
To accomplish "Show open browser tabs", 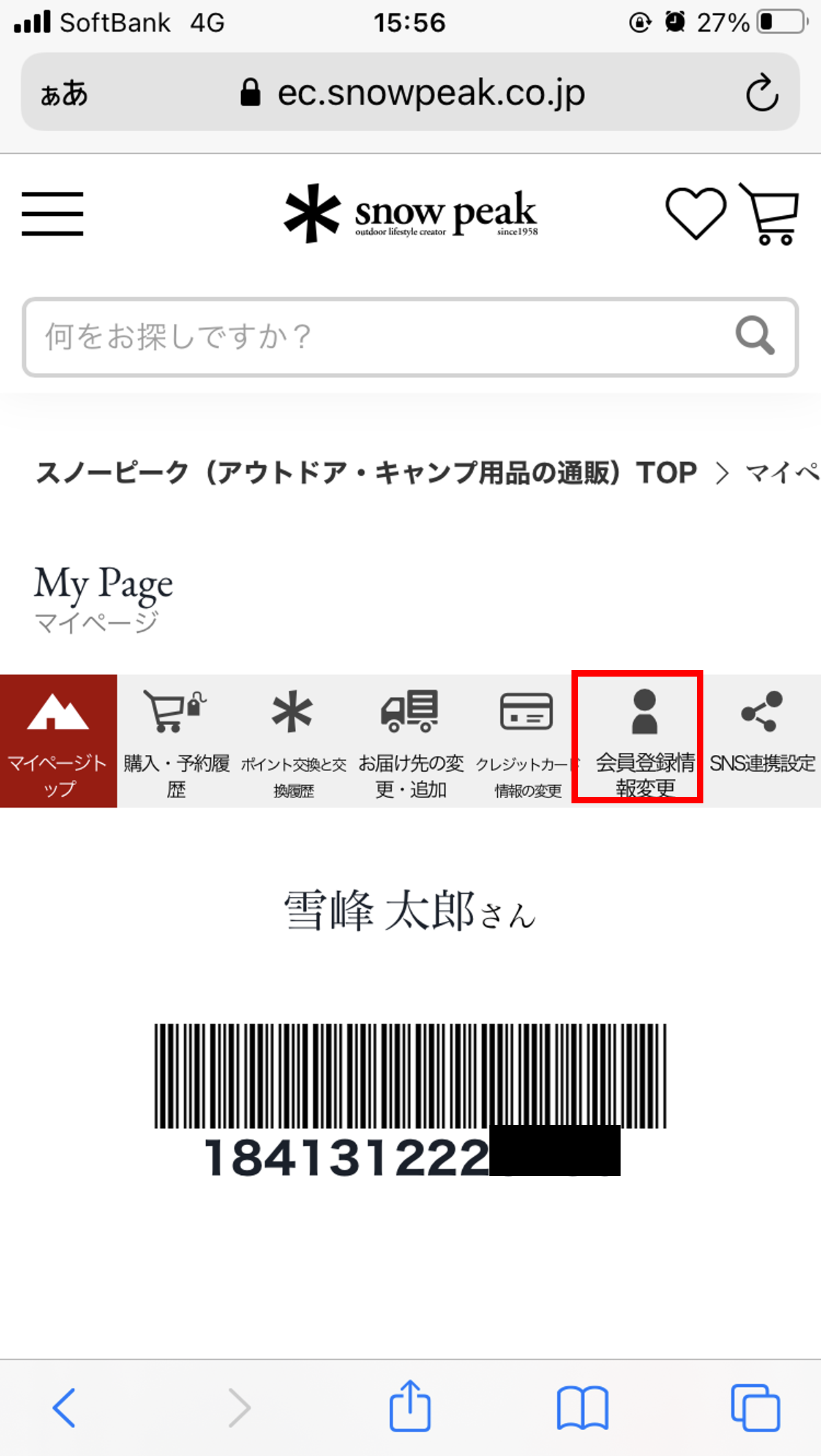I will pyautogui.click(x=755, y=1407).
